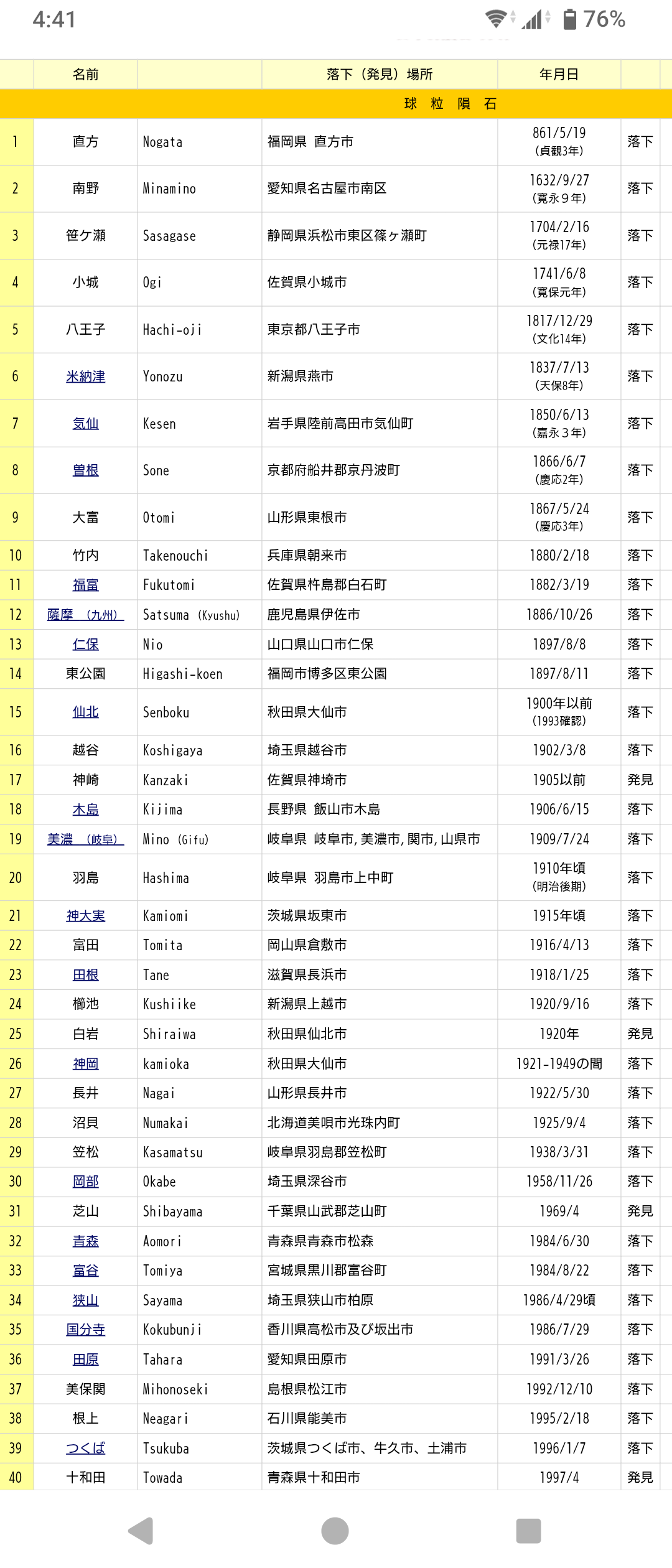Follow the 仙北 link
This screenshot has height=1568, width=672.
click(85, 712)
